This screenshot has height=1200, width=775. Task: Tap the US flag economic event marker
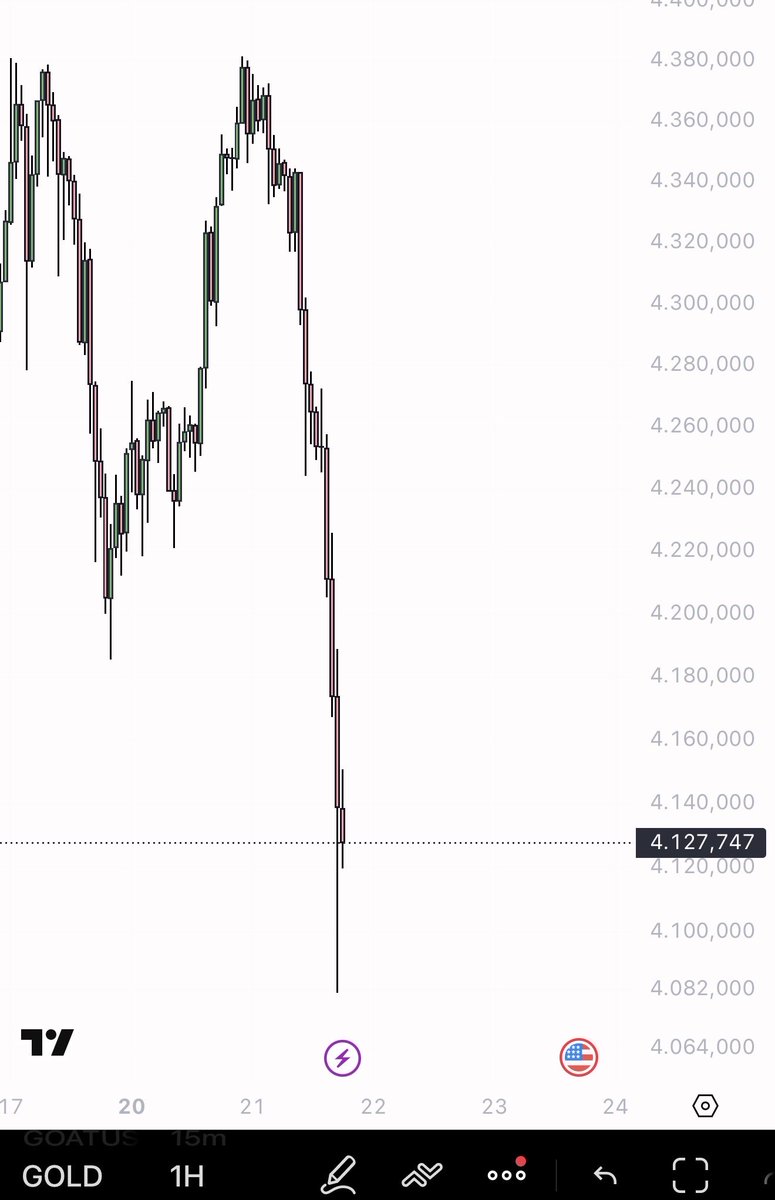tap(579, 1057)
